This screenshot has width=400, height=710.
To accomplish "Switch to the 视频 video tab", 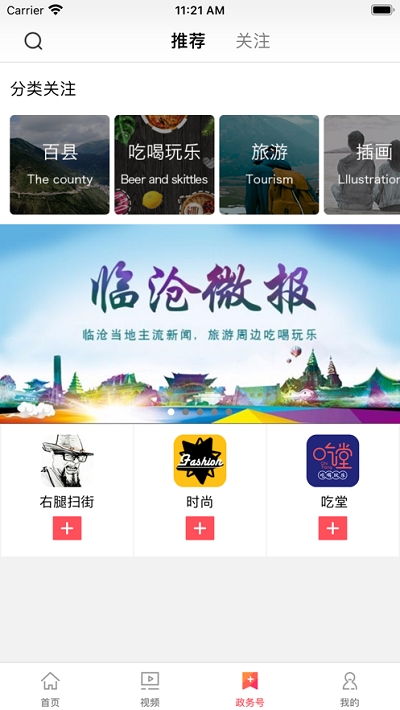I will pos(150,689).
